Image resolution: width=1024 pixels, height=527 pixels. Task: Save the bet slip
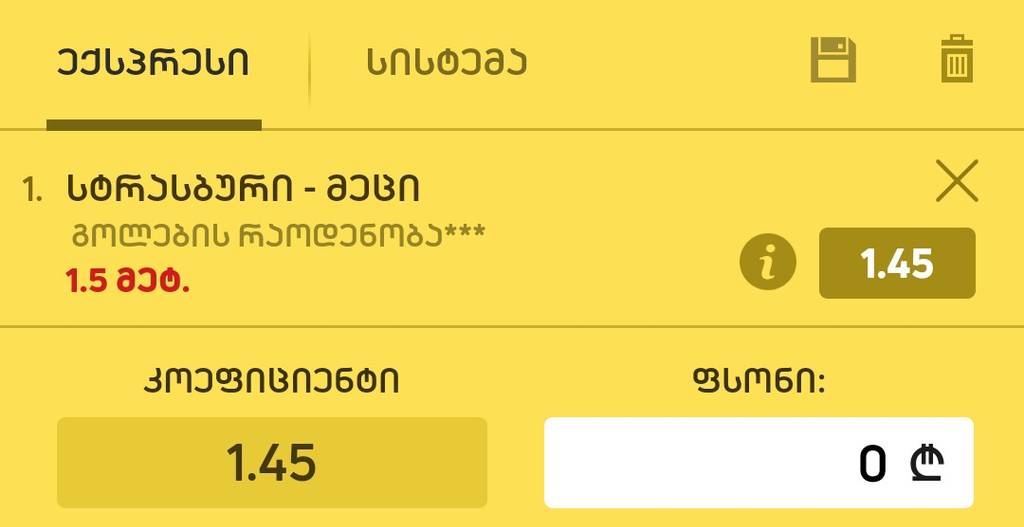(x=832, y=60)
